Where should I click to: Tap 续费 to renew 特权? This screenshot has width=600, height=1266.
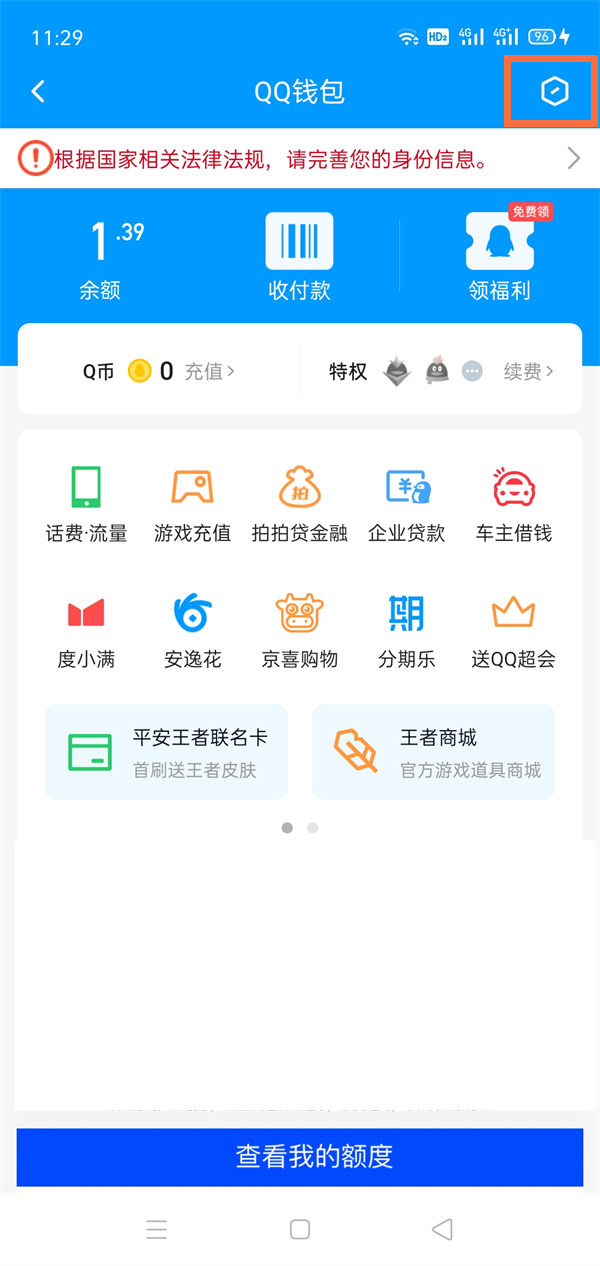527,372
